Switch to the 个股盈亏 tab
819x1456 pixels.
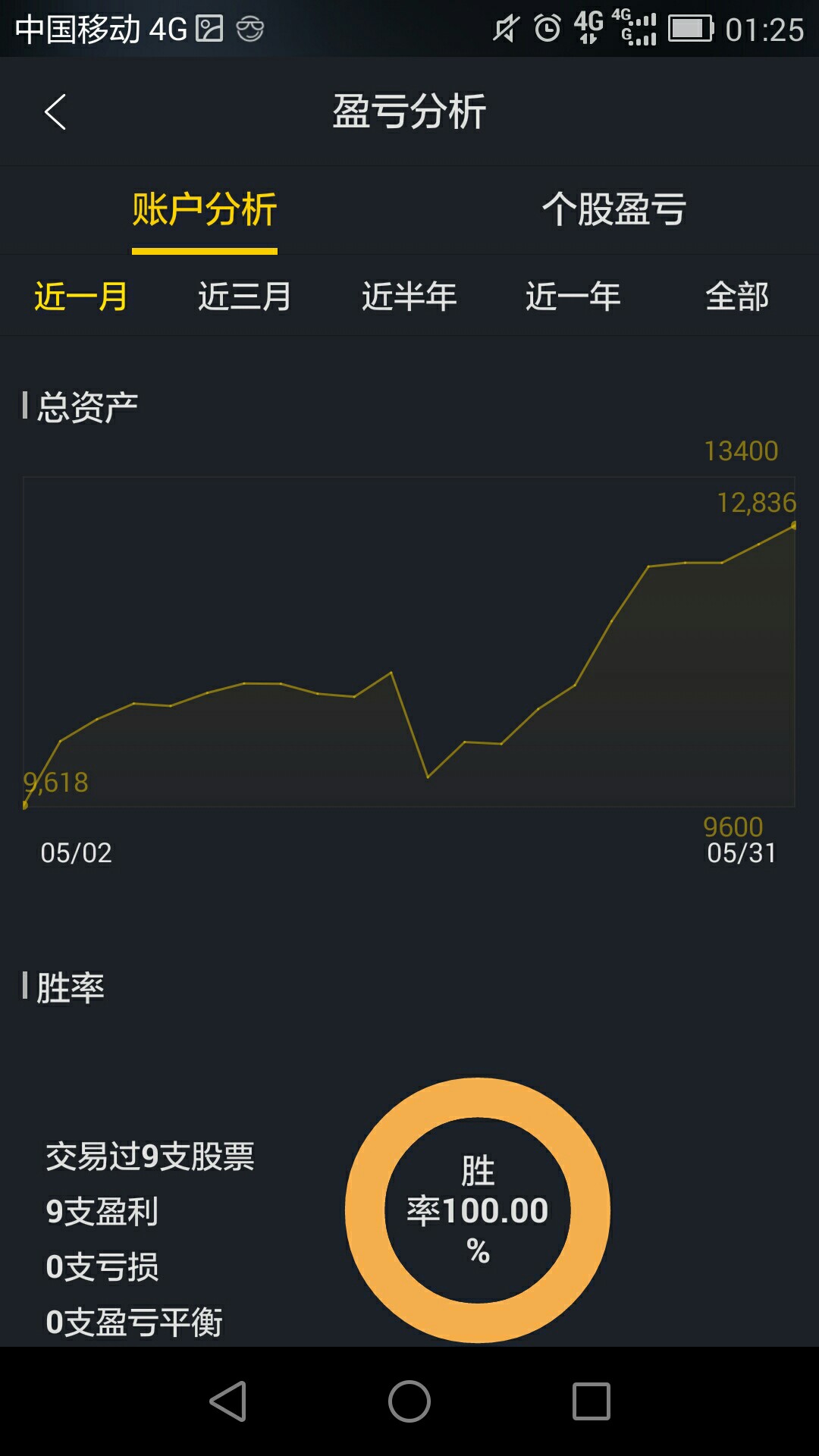(613, 209)
